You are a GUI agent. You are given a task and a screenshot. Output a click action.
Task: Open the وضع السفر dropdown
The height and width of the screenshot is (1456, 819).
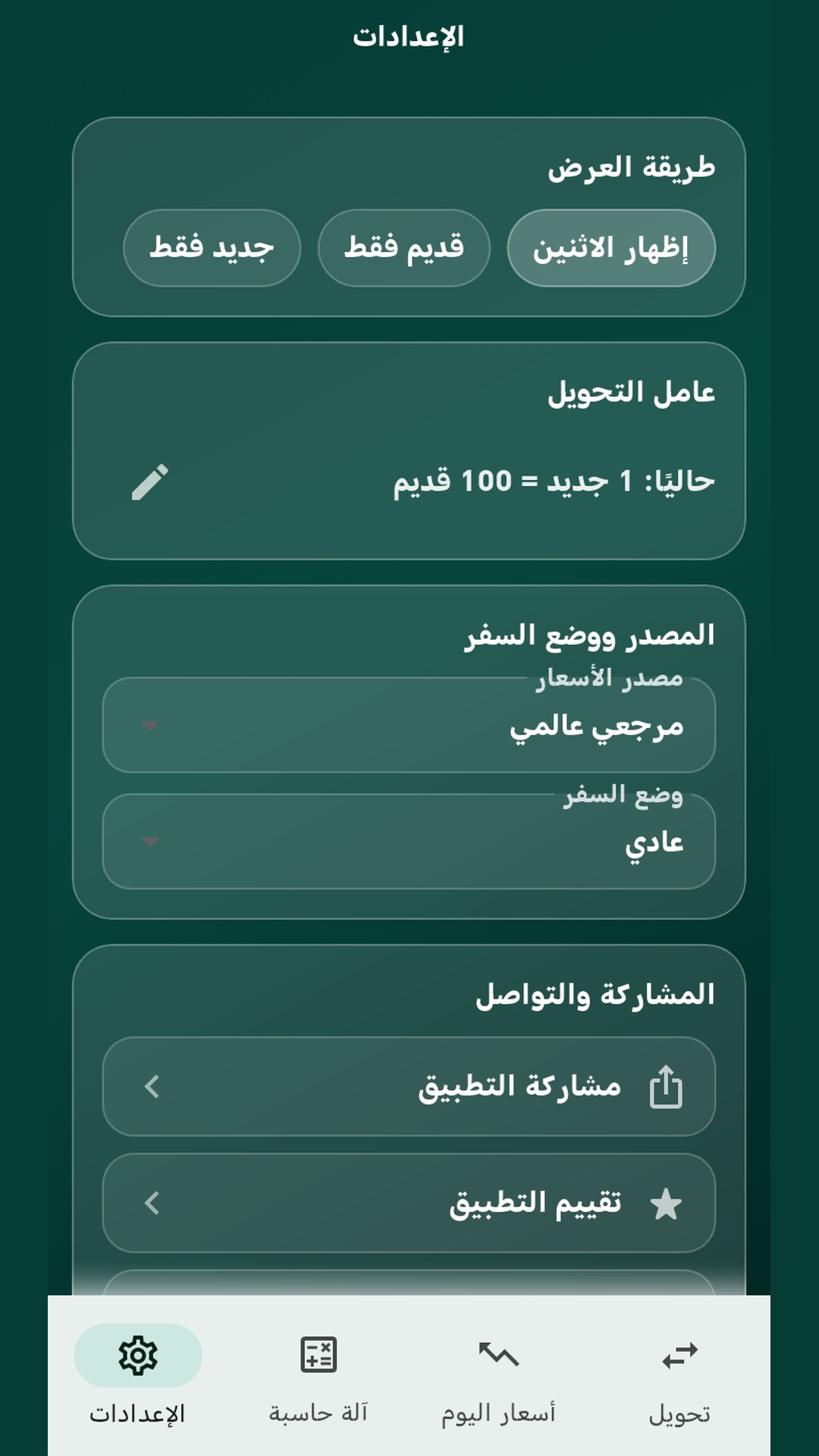click(409, 842)
